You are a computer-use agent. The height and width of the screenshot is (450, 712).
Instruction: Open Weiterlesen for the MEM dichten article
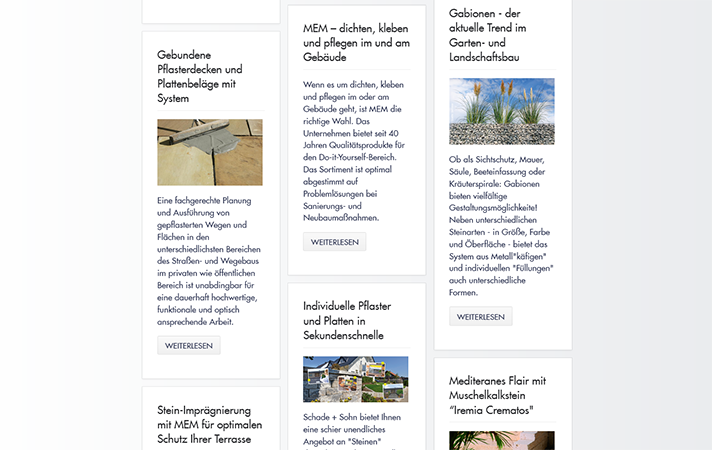(334, 242)
